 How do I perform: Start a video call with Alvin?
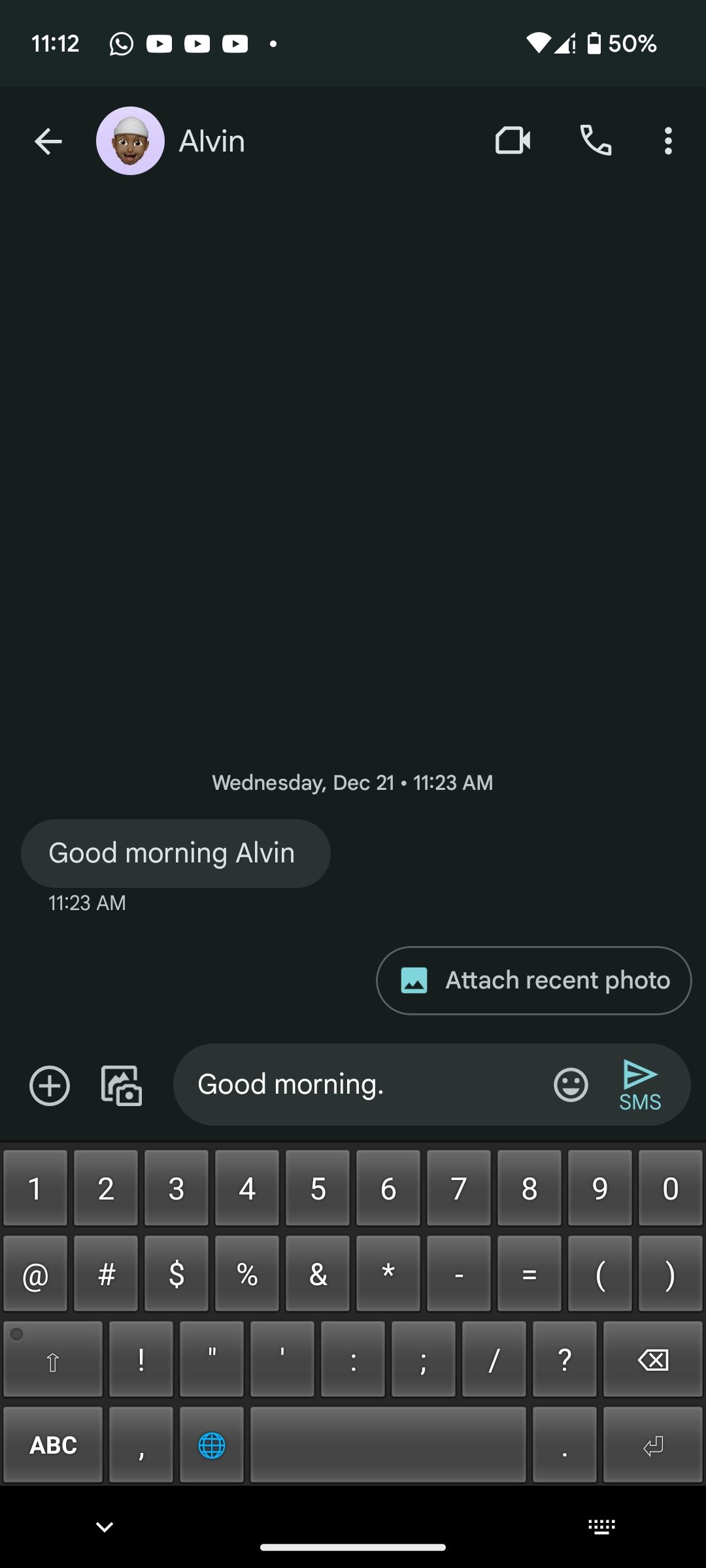(513, 141)
